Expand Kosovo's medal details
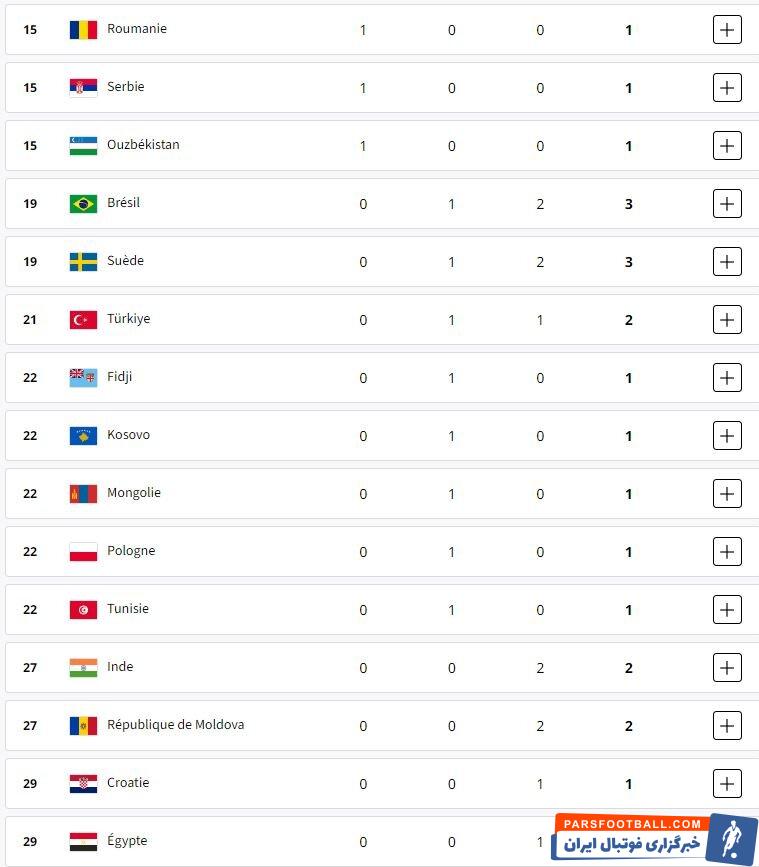Image resolution: width=759 pixels, height=867 pixels. (727, 436)
